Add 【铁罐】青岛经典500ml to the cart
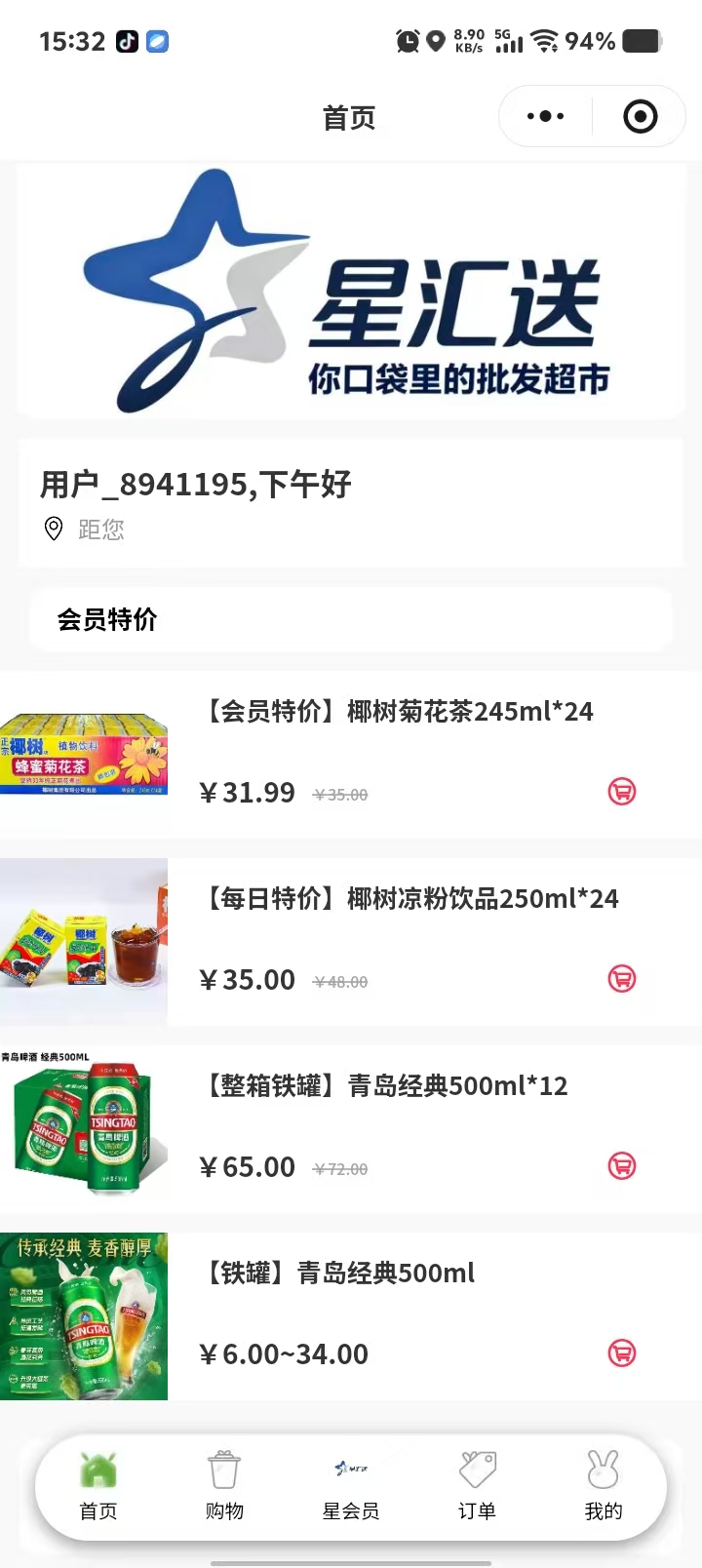Screen dimensions: 702x1568 click(x=622, y=1352)
